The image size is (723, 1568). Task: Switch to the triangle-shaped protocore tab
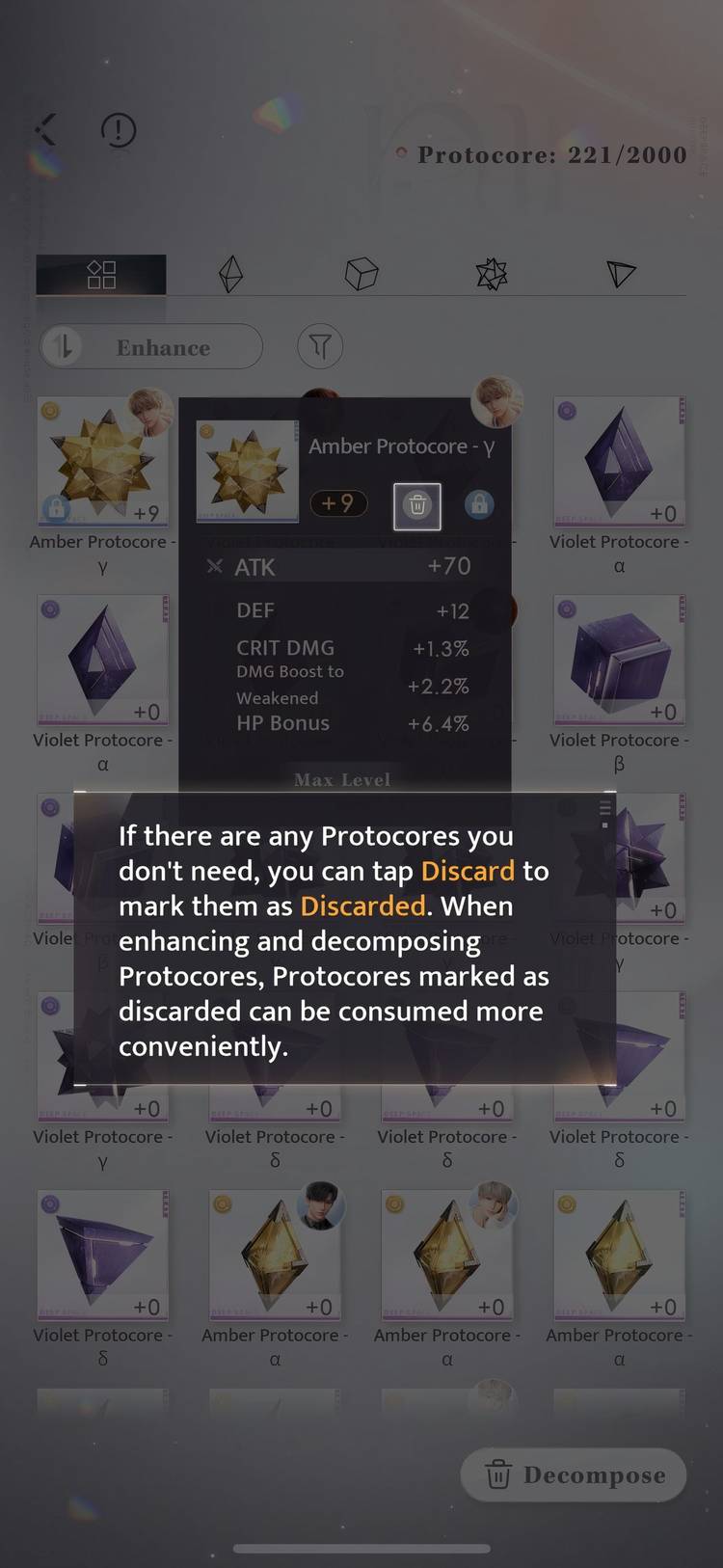pyautogui.click(x=621, y=274)
